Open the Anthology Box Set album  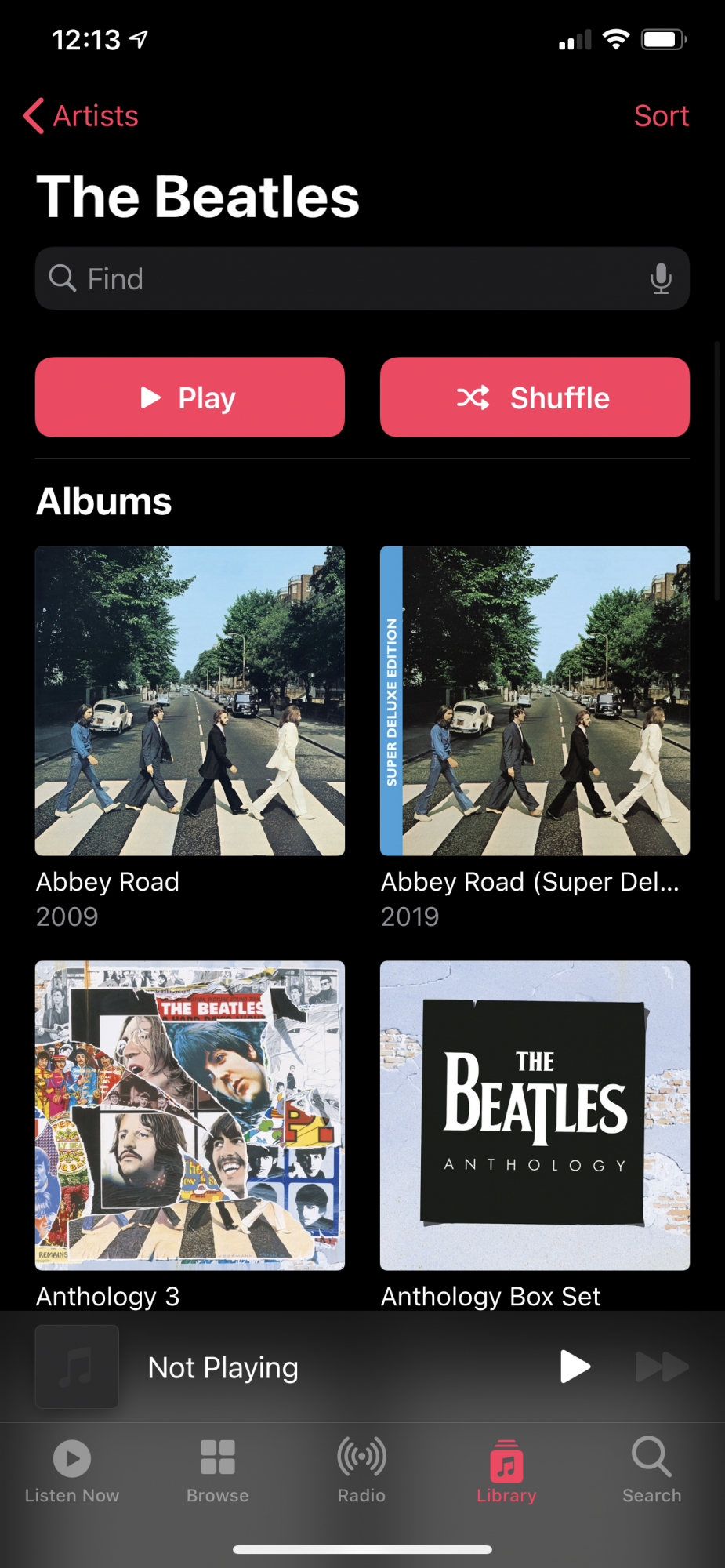point(535,1115)
